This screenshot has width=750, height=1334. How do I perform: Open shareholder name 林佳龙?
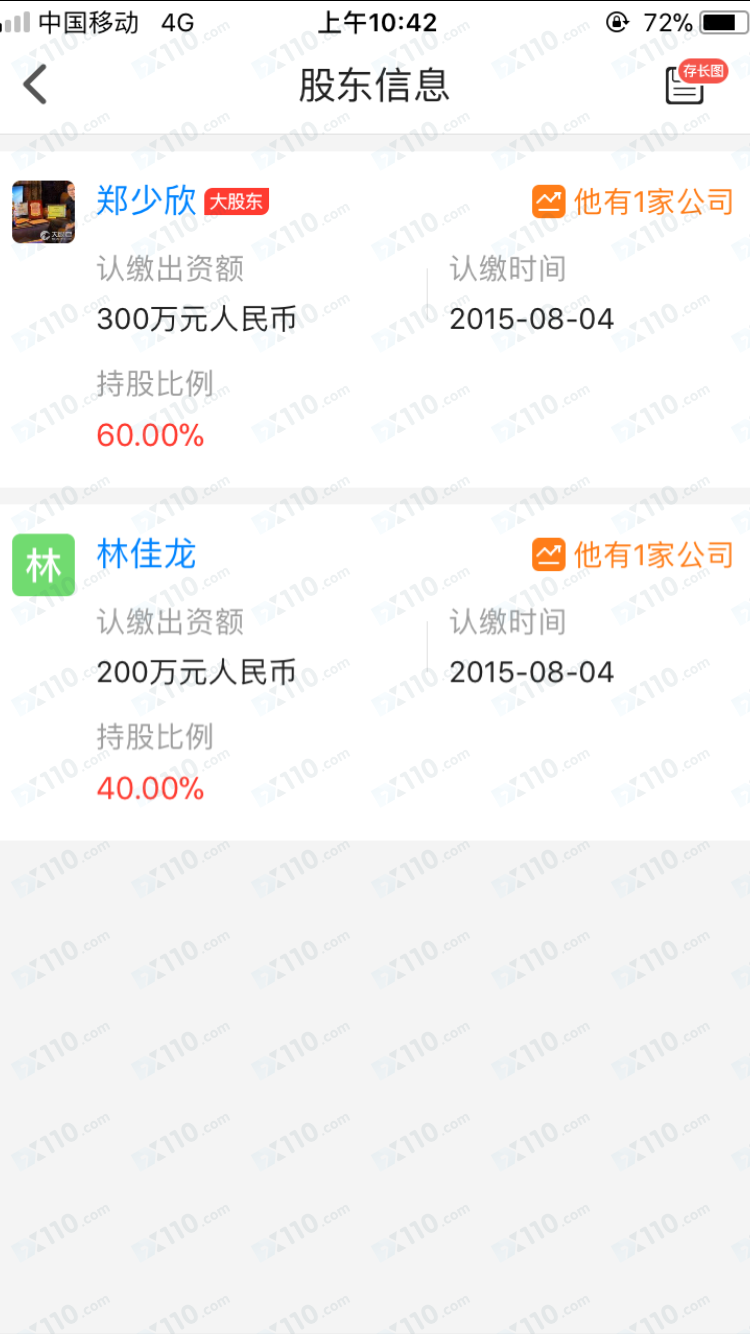146,554
